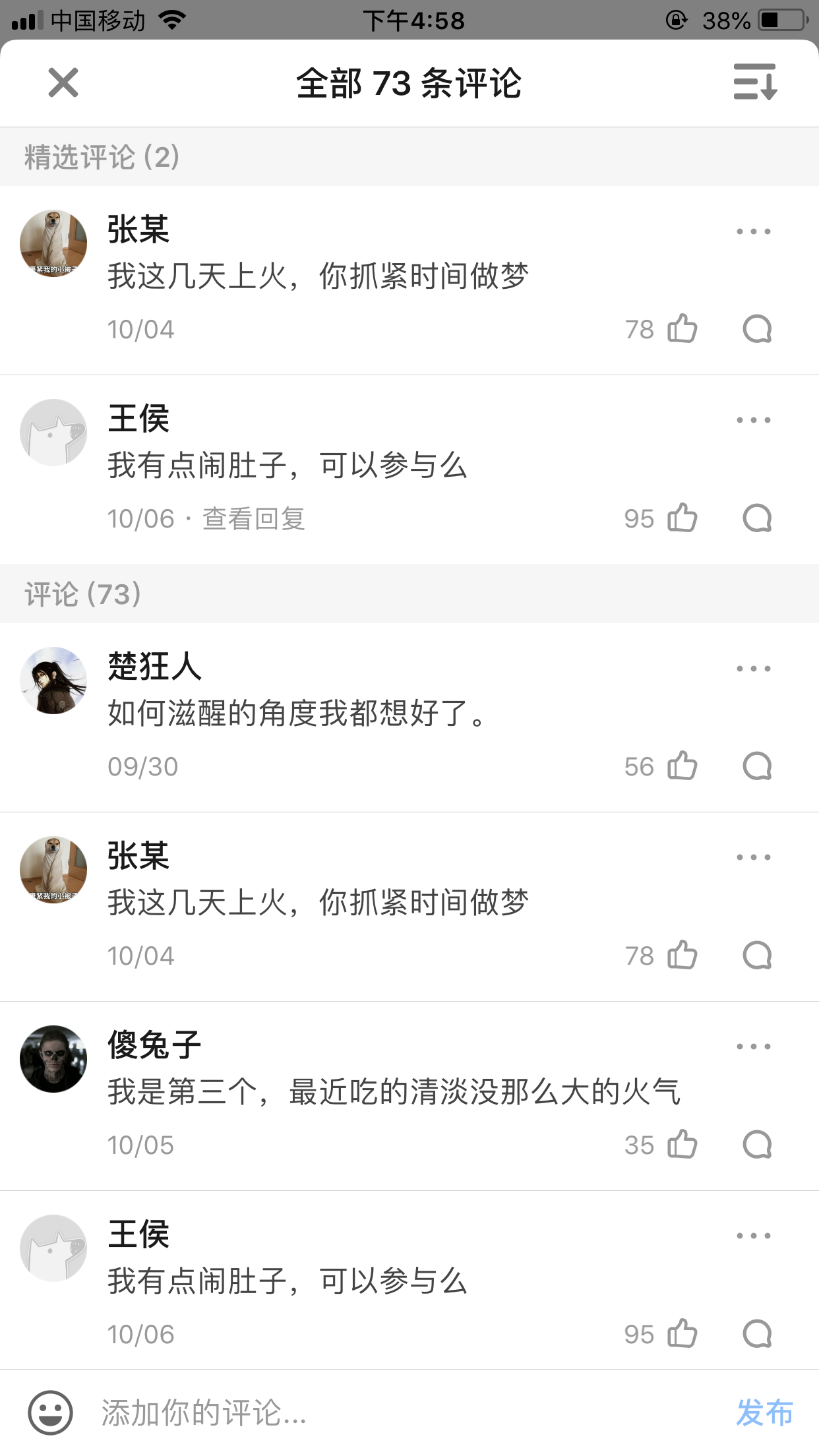Open 傻兔子's profile avatar

pyautogui.click(x=53, y=1059)
